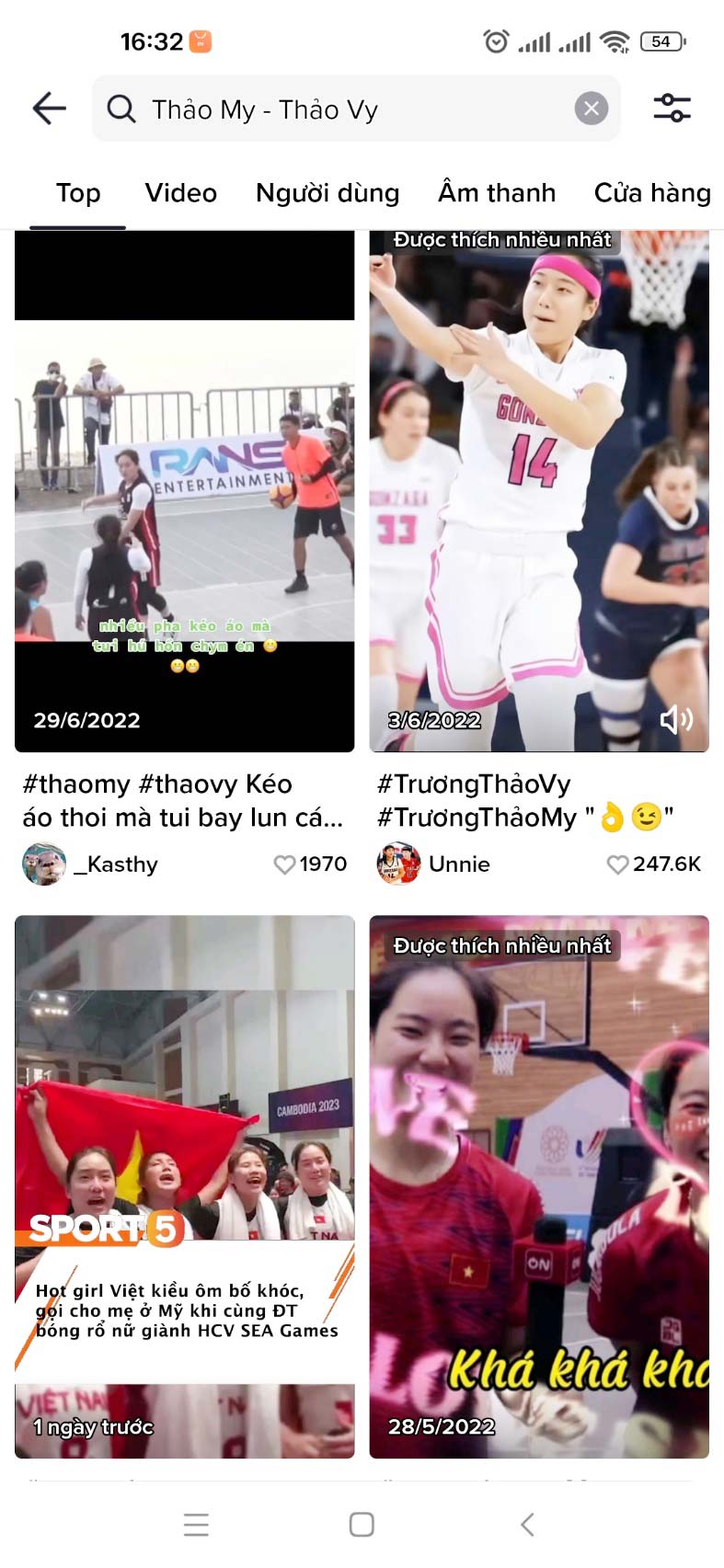Like the video posted by _Kasthy
Screen dimensions: 724x1568
(x=285, y=864)
